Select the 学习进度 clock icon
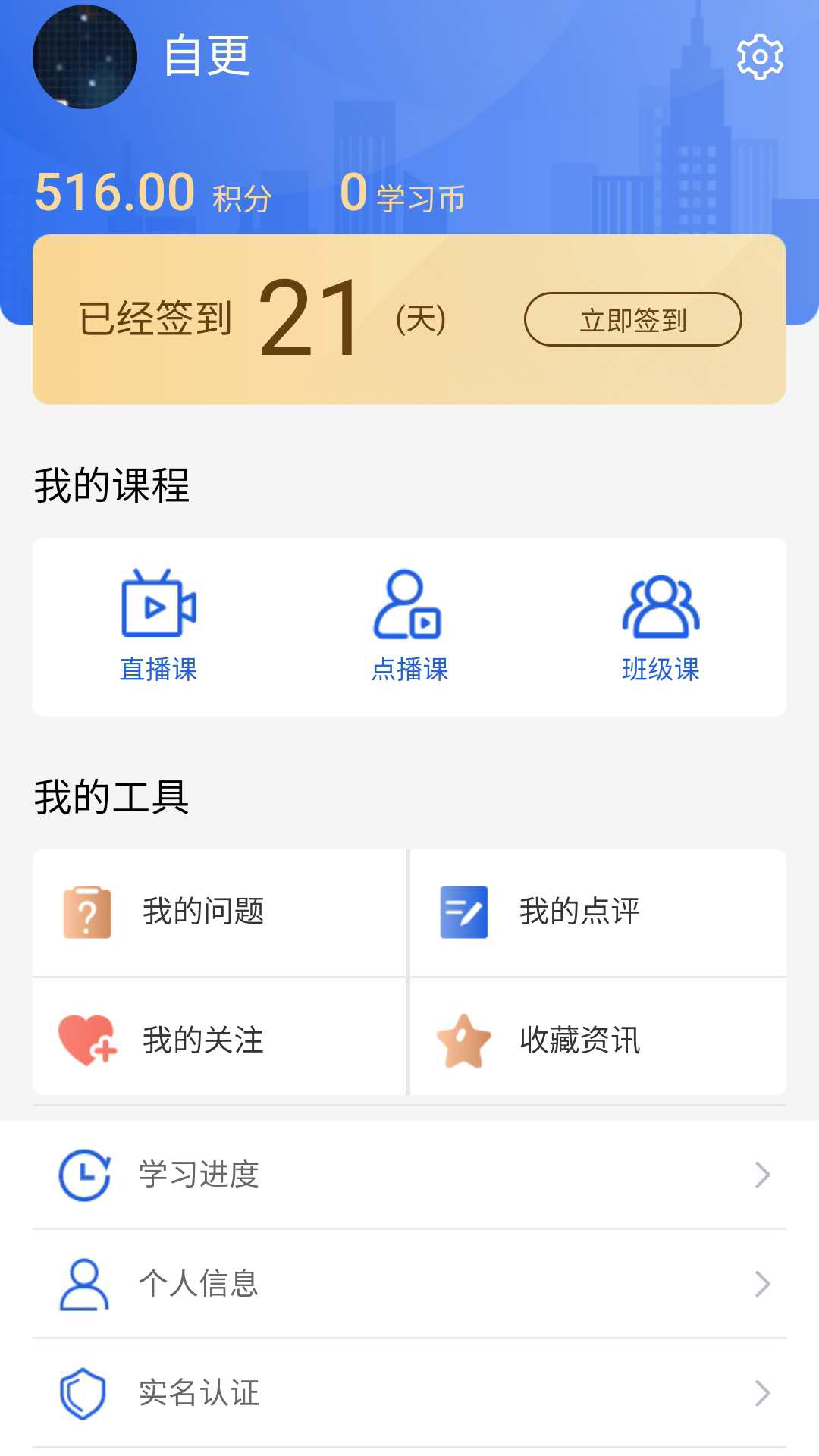This screenshot has width=819, height=1456. pyautogui.click(x=86, y=1175)
